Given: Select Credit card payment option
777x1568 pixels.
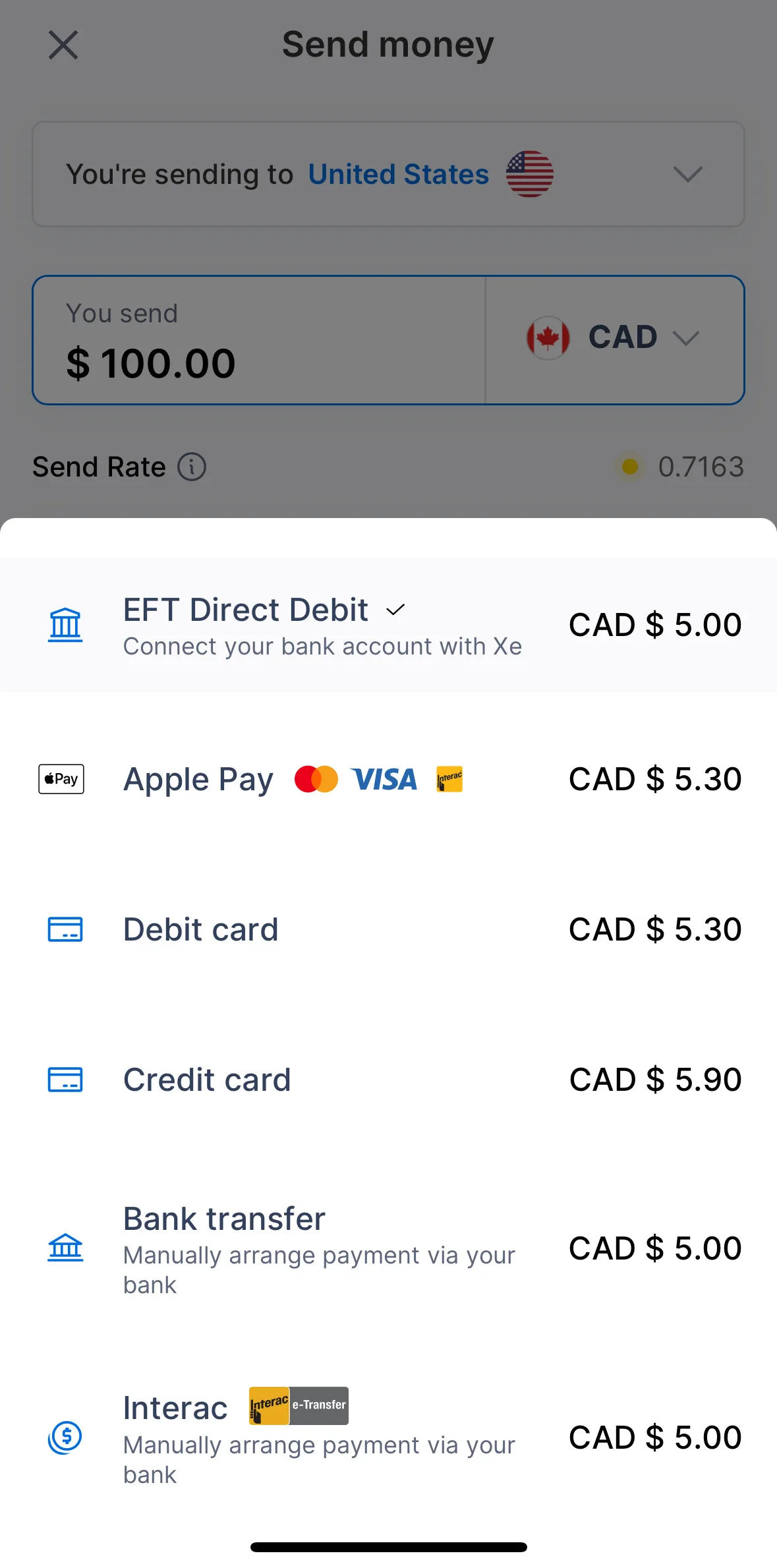Looking at the screenshot, I should [x=388, y=1080].
